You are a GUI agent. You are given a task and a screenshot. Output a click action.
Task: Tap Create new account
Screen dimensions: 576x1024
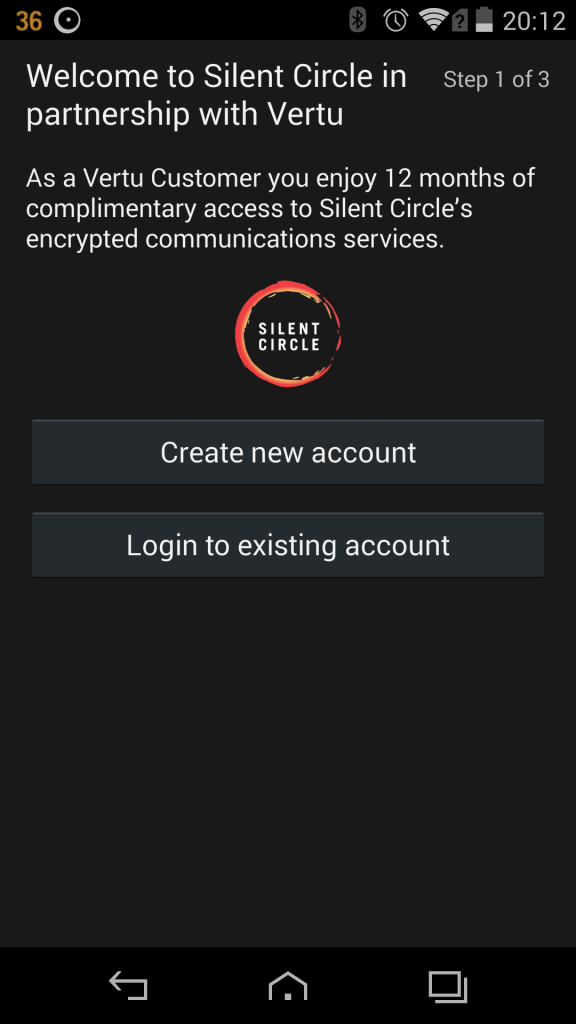coord(288,452)
